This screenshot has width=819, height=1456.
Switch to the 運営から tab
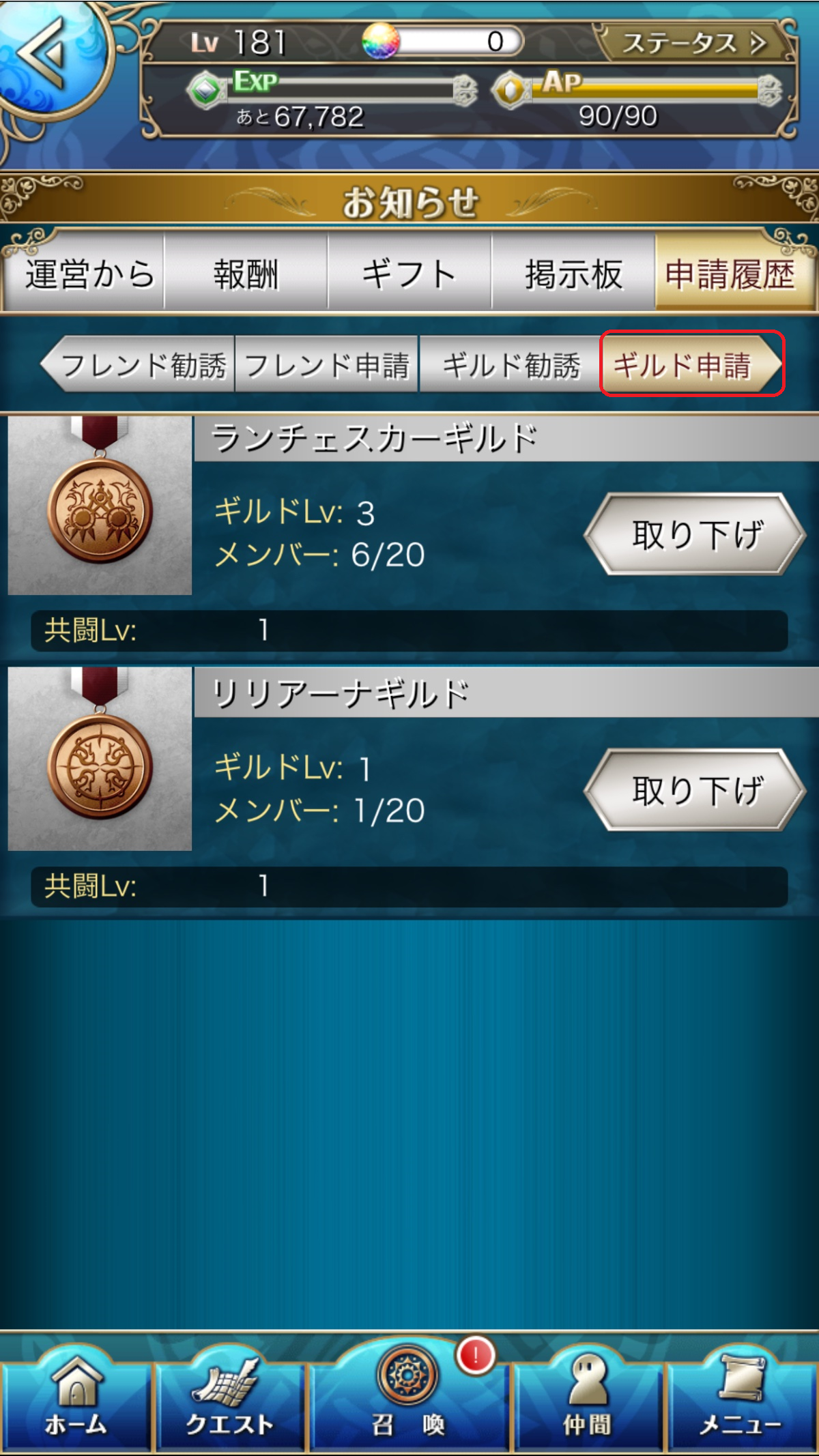point(85,273)
